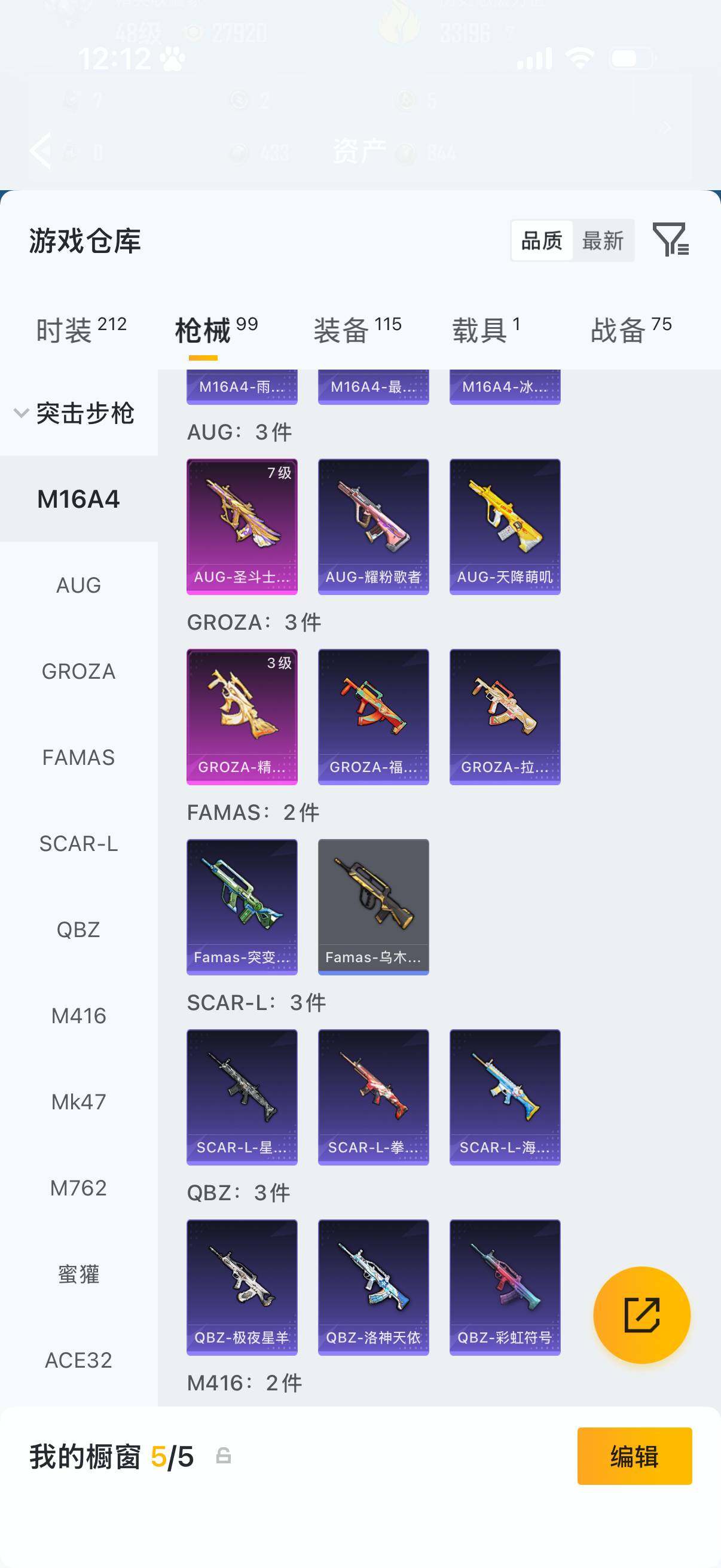This screenshot has width=721, height=1568.
Task: Open the QBZ-洛神天依 skin
Action: tap(374, 1287)
